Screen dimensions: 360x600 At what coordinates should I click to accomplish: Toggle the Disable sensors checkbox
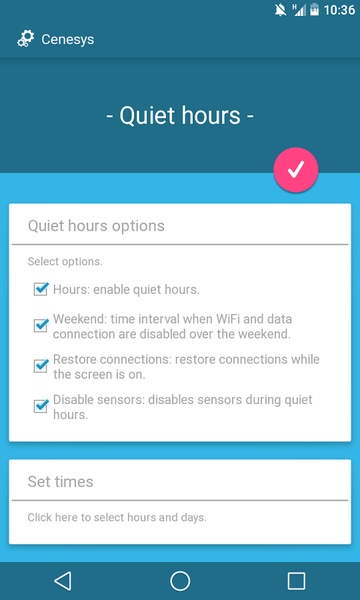[41, 406]
